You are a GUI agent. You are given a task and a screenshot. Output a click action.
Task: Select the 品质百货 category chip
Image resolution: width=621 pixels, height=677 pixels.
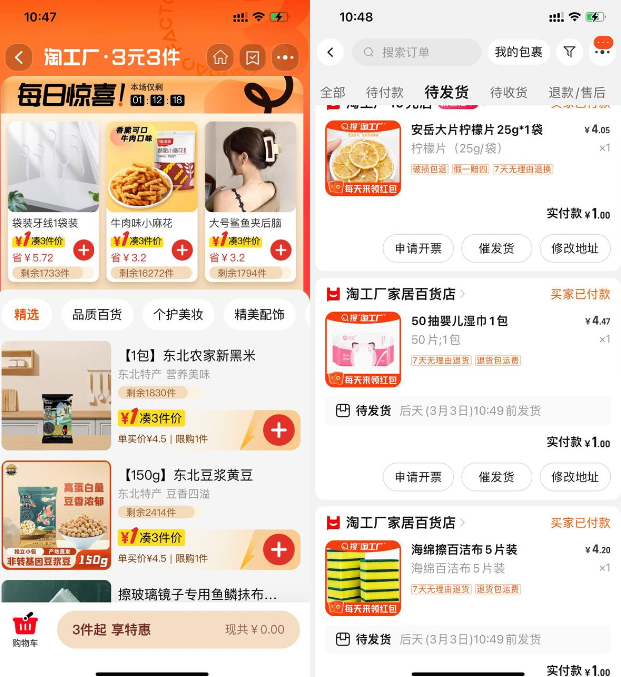(98, 315)
